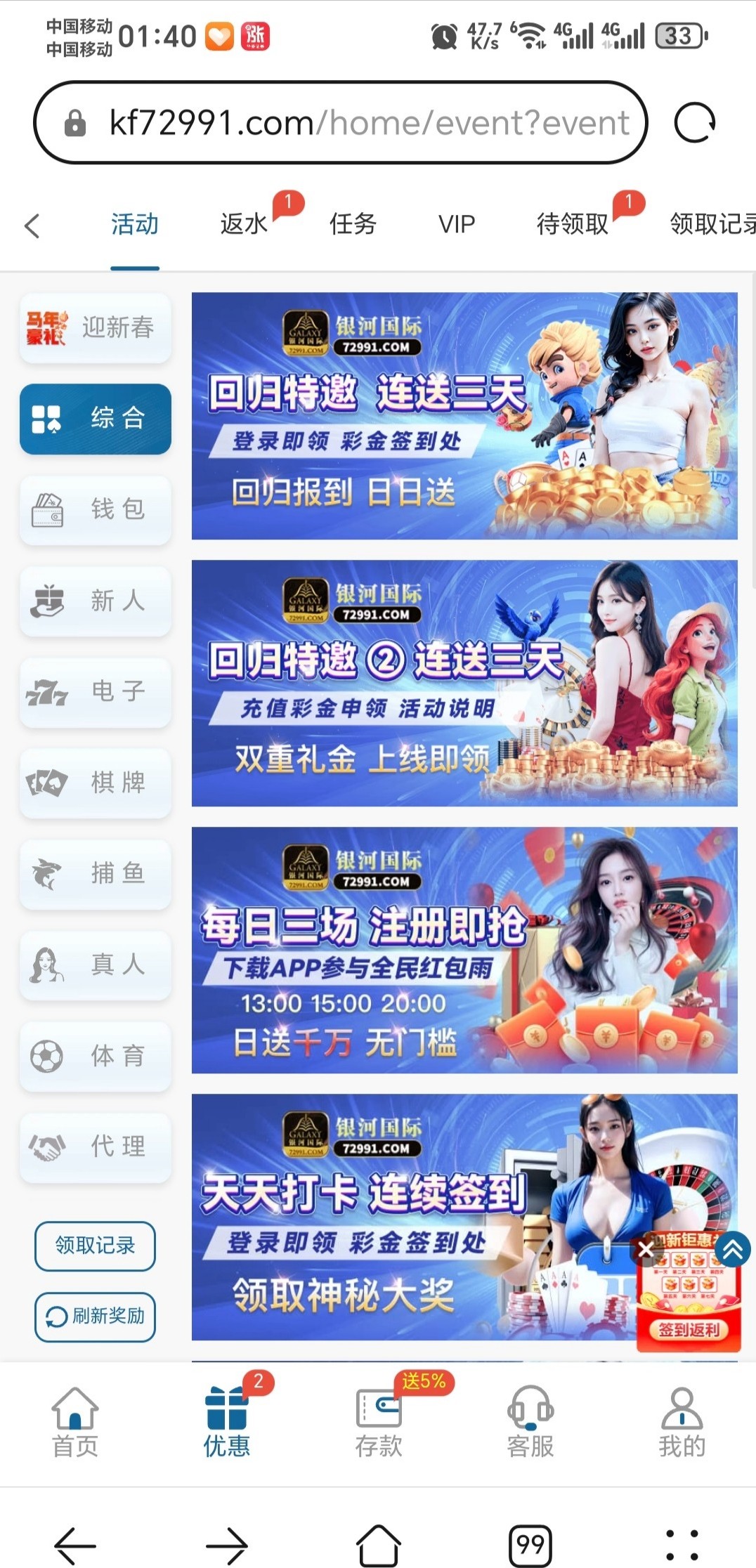Open the 任务 tab

click(353, 224)
